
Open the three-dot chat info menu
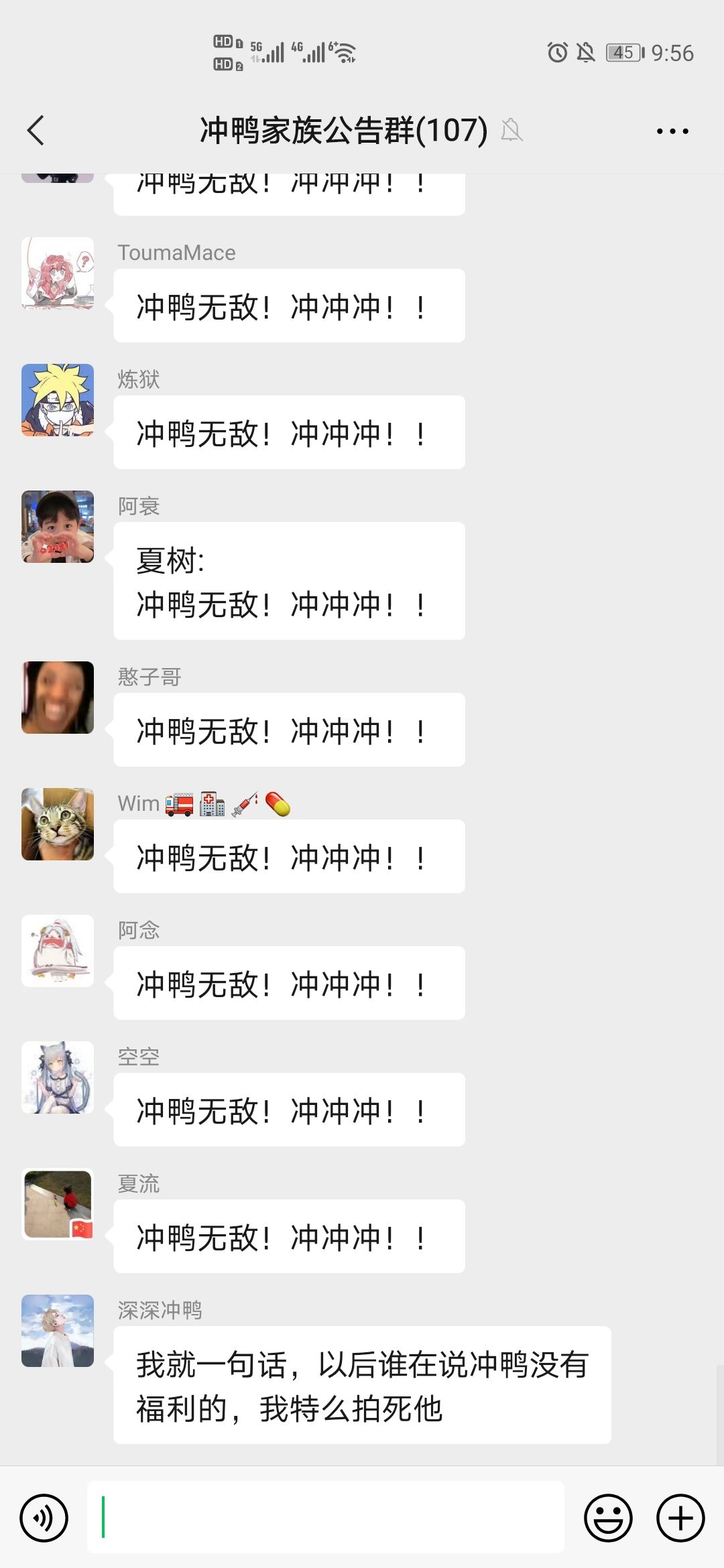(672, 131)
